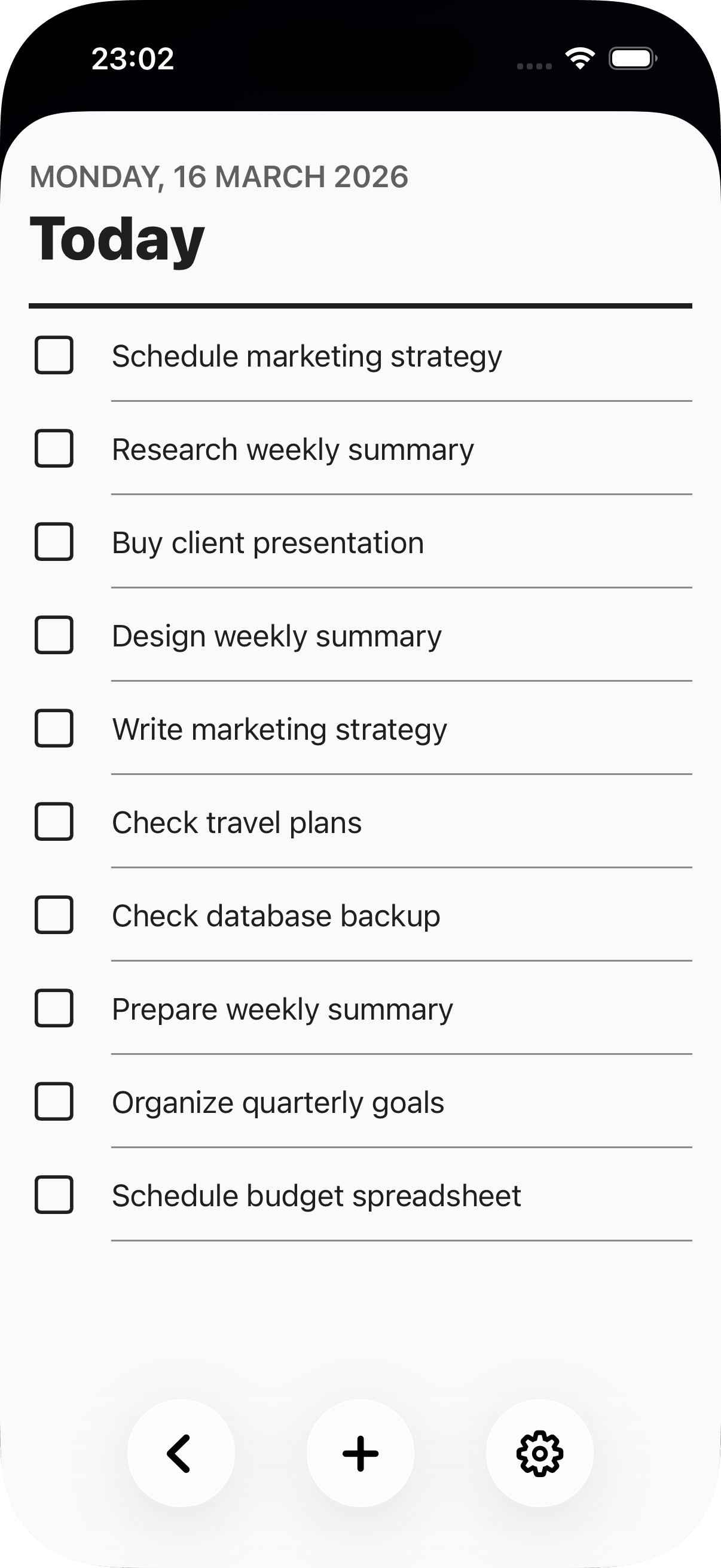Viewport: 721px width, 1568px height.
Task: Check off Schedule marketing strategy
Action: click(x=54, y=355)
